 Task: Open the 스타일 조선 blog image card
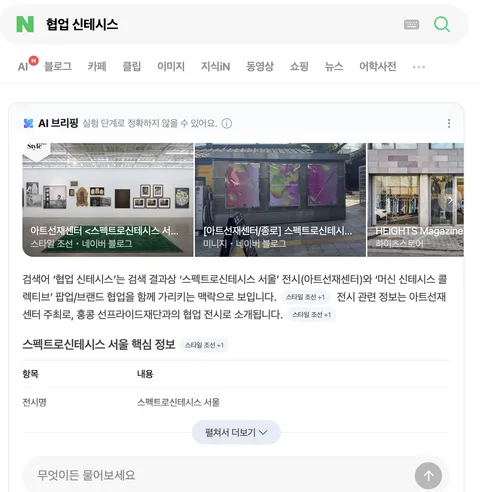[x=108, y=200]
